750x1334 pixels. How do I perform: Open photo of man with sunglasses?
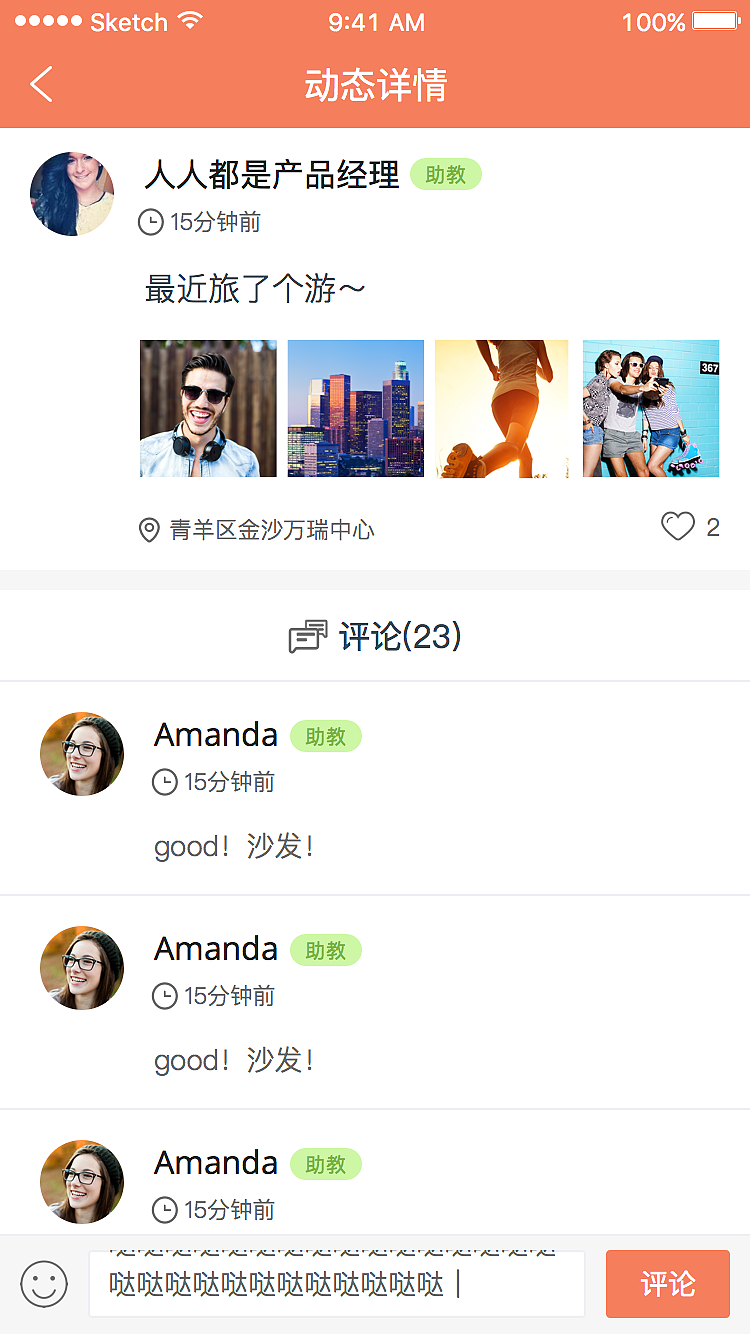pos(208,408)
